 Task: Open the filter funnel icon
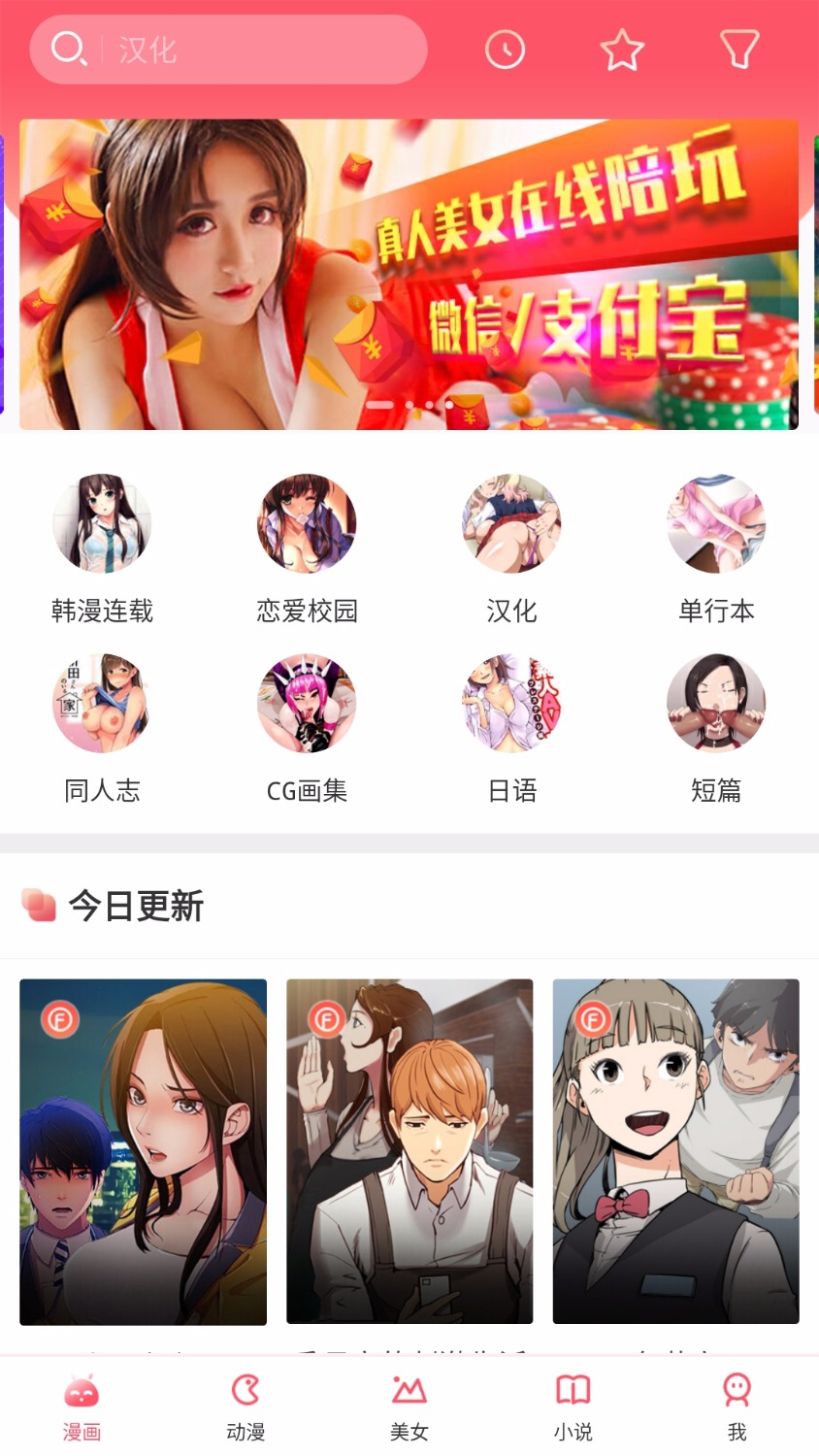click(739, 49)
